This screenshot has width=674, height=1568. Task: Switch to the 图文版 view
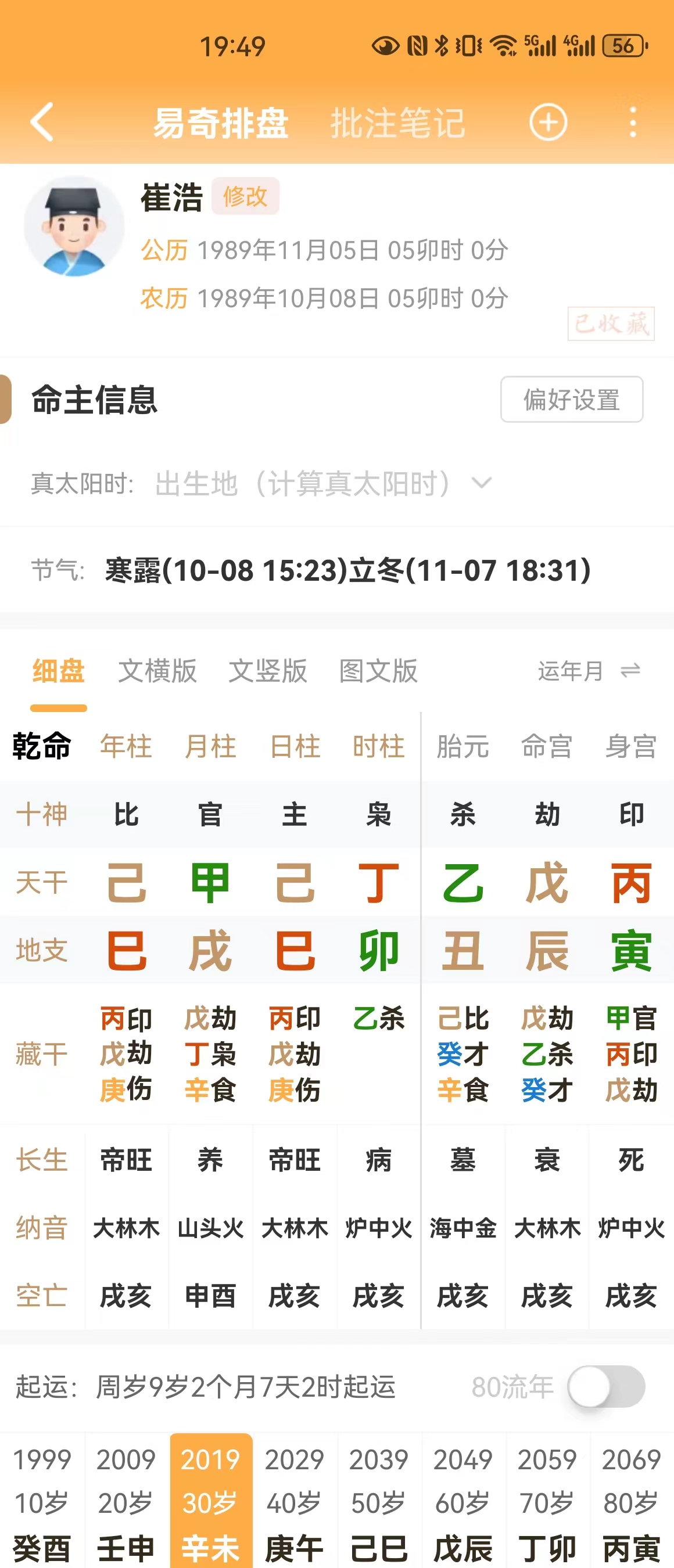click(x=378, y=671)
